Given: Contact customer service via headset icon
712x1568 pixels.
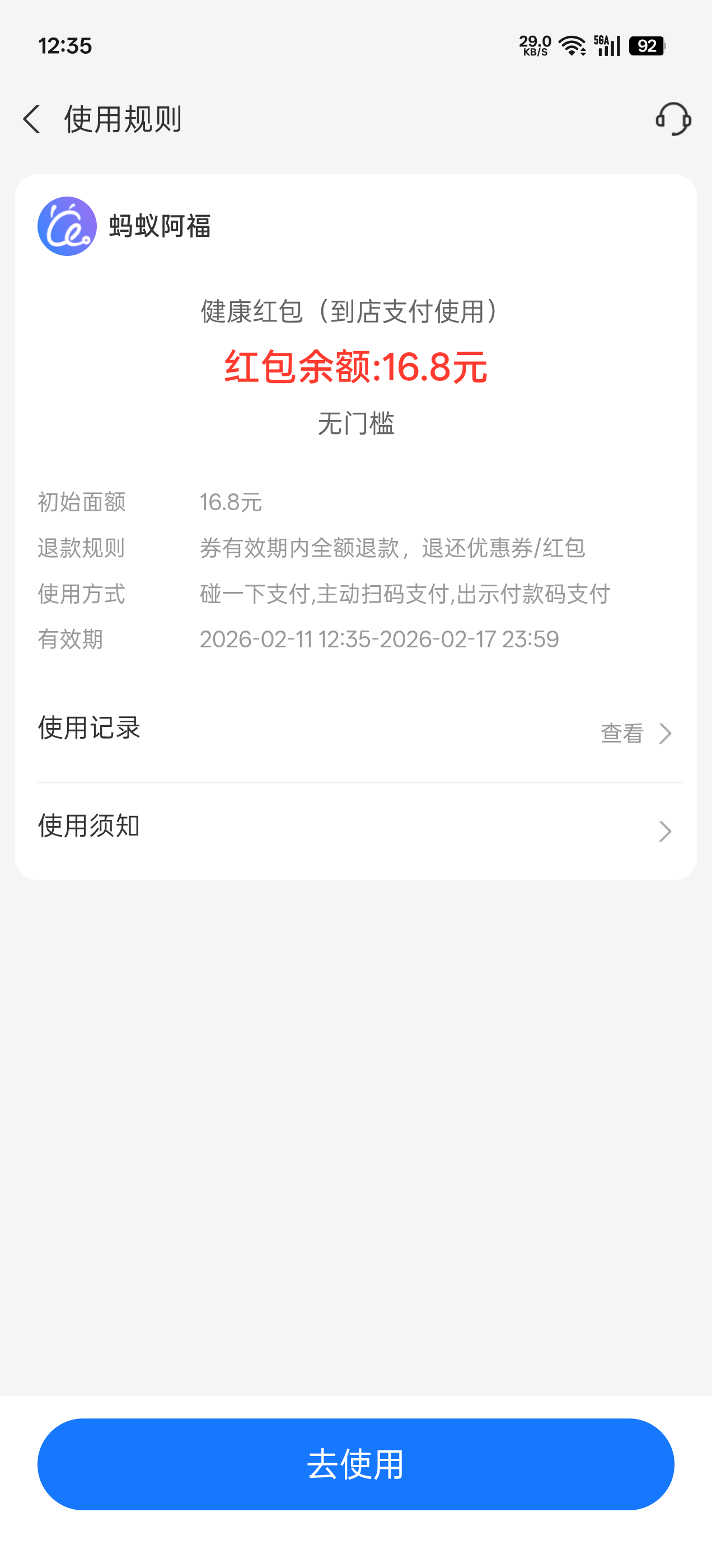Looking at the screenshot, I should (x=672, y=119).
